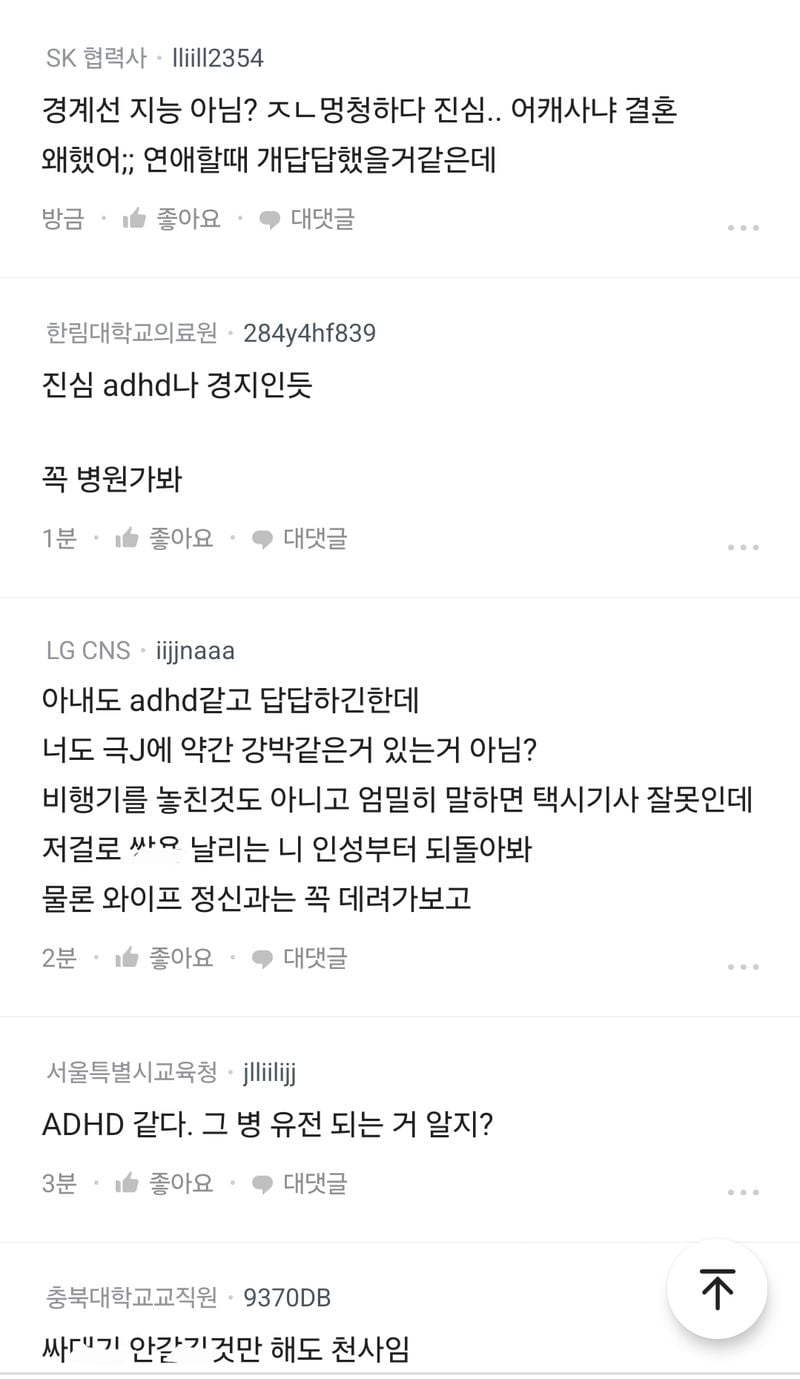Jump back to top with the arrow button
The height and width of the screenshot is (1379, 800).
pos(717,1289)
